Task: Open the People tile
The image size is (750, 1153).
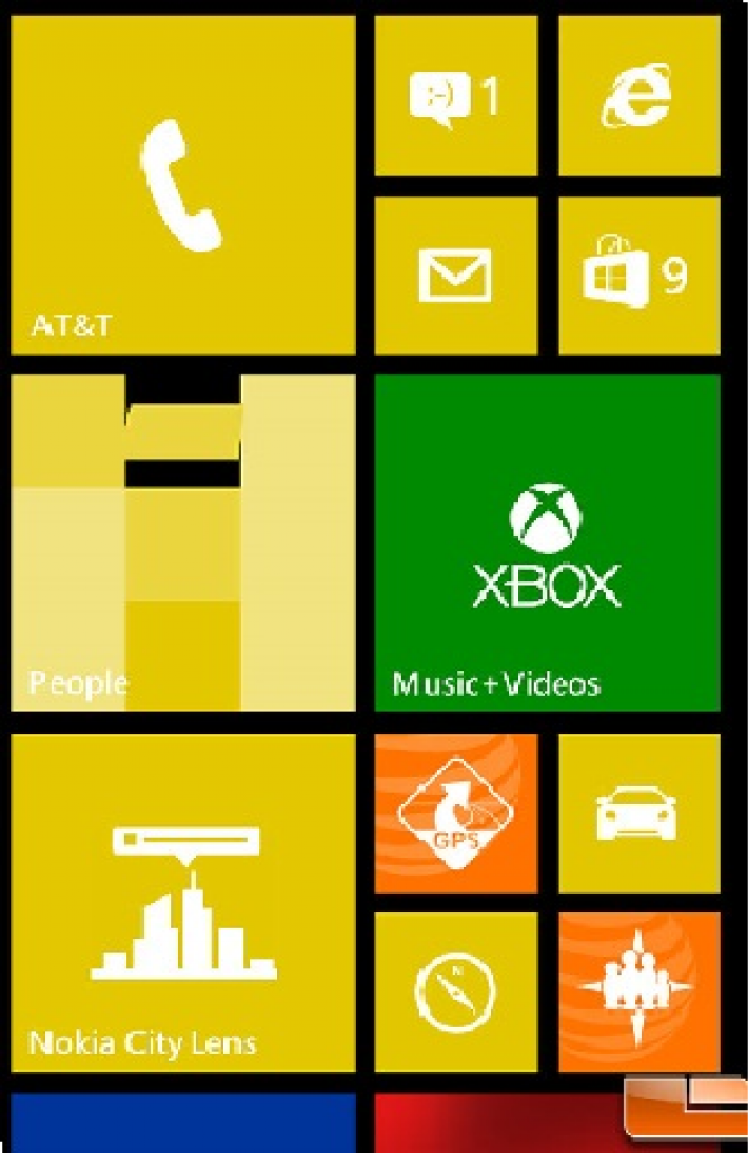Action: [x=183, y=543]
